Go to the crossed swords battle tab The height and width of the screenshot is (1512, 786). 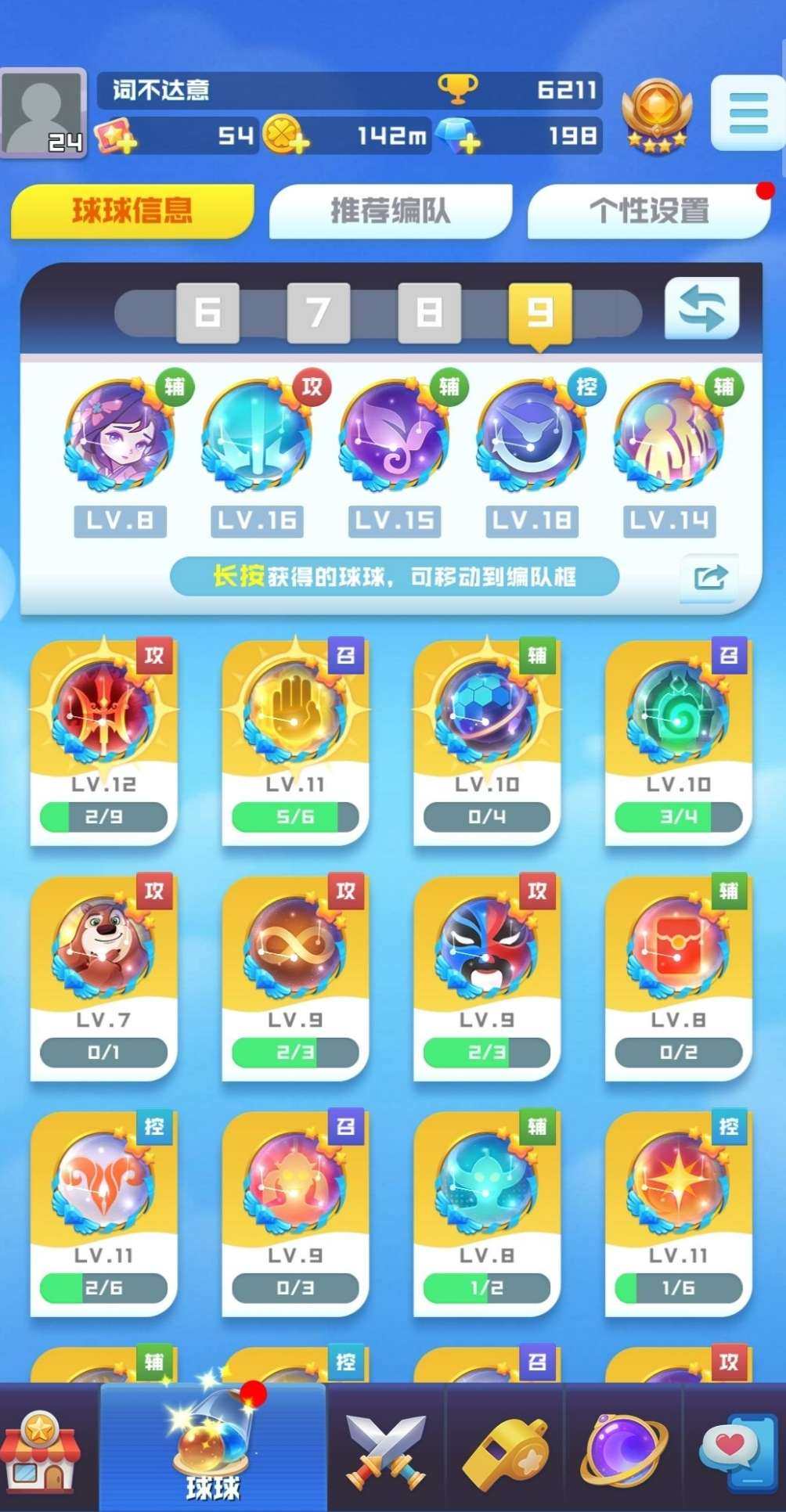pyautogui.click(x=386, y=1450)
